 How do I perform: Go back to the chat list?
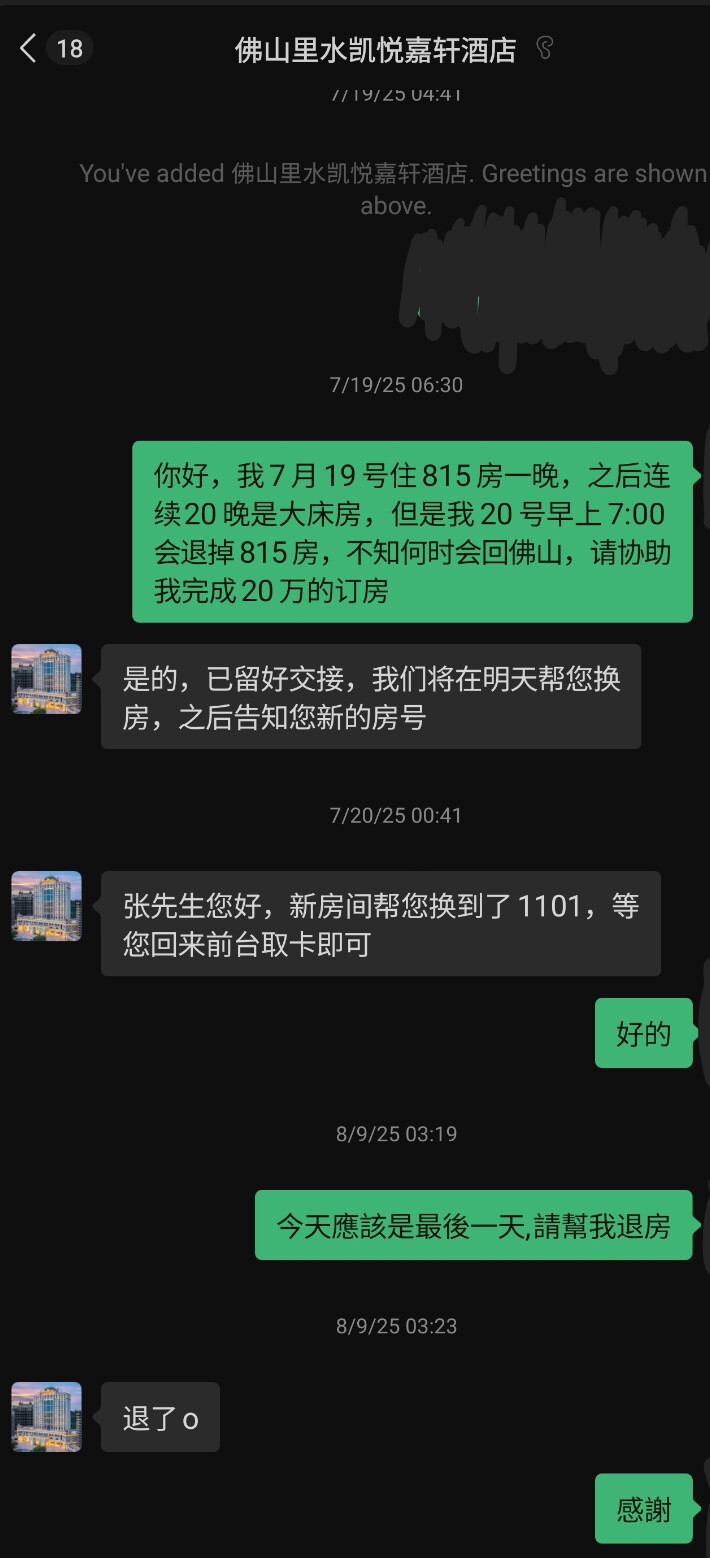[28, 48]
